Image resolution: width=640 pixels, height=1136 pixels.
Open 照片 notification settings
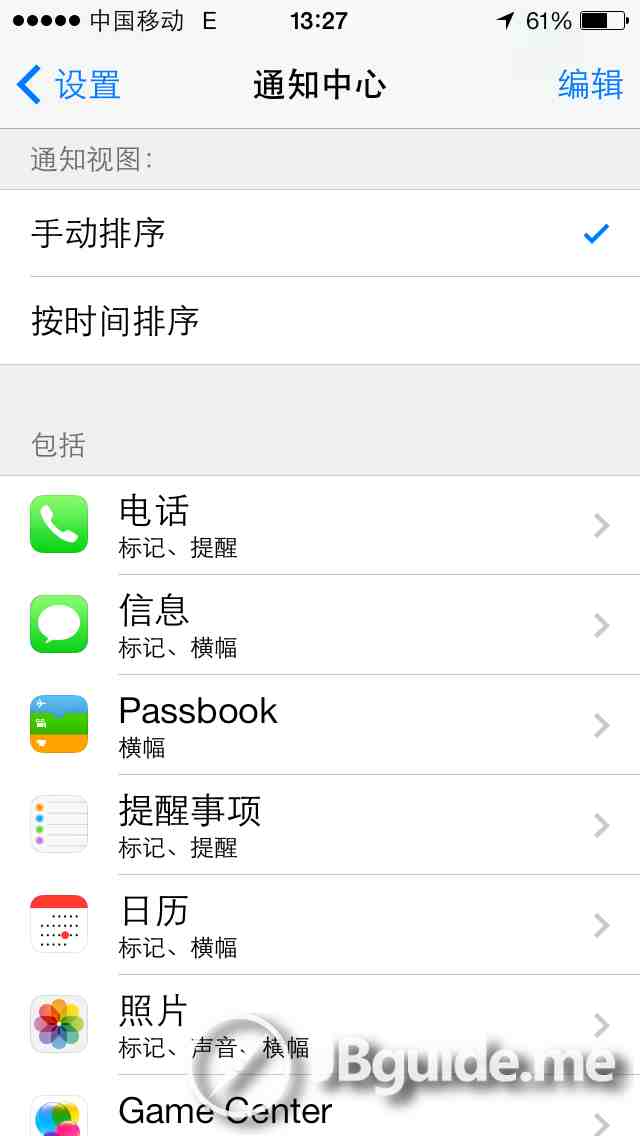coord(320,1025)
